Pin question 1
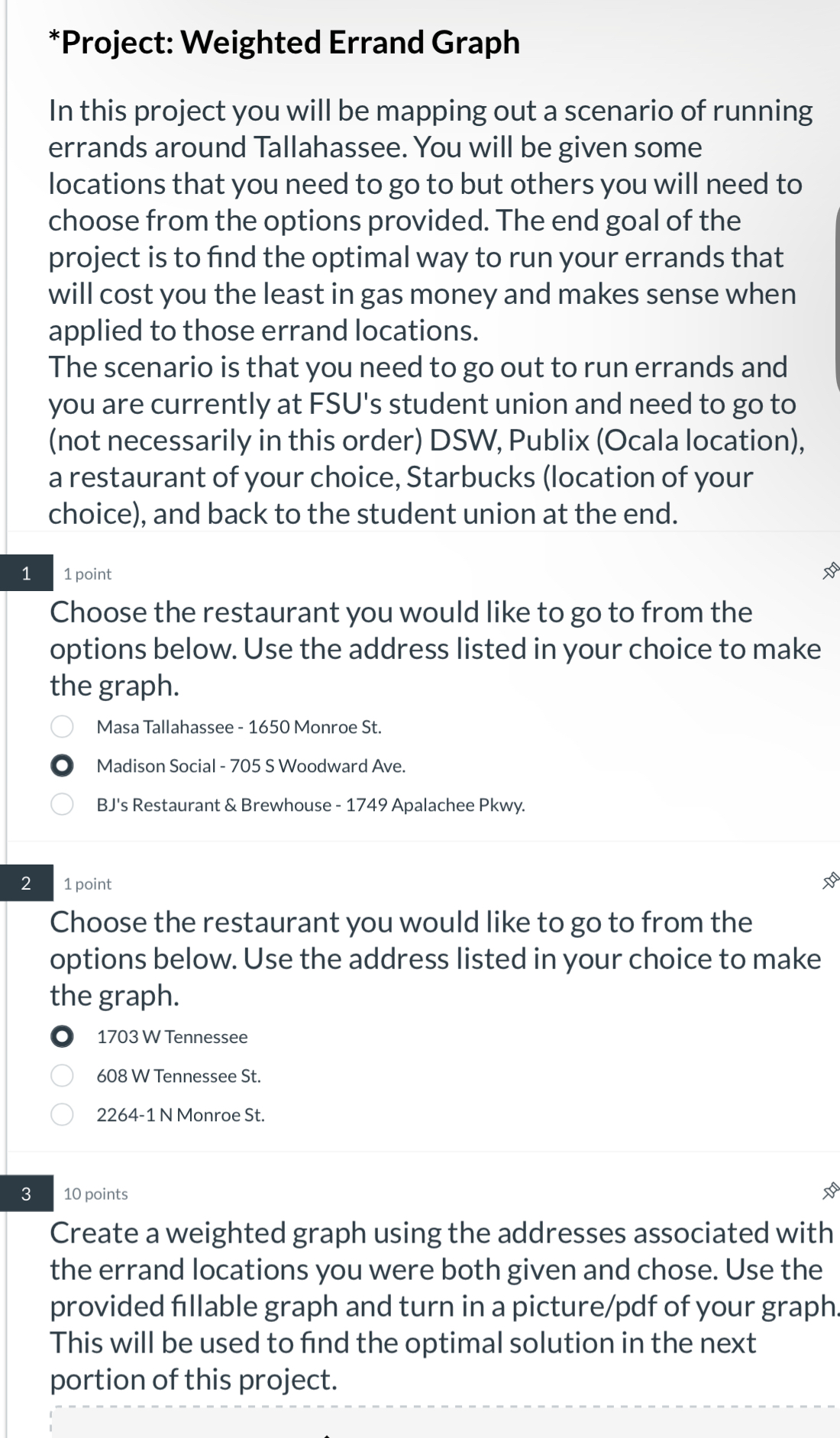The image size is (840, 1438). point(830,572)
